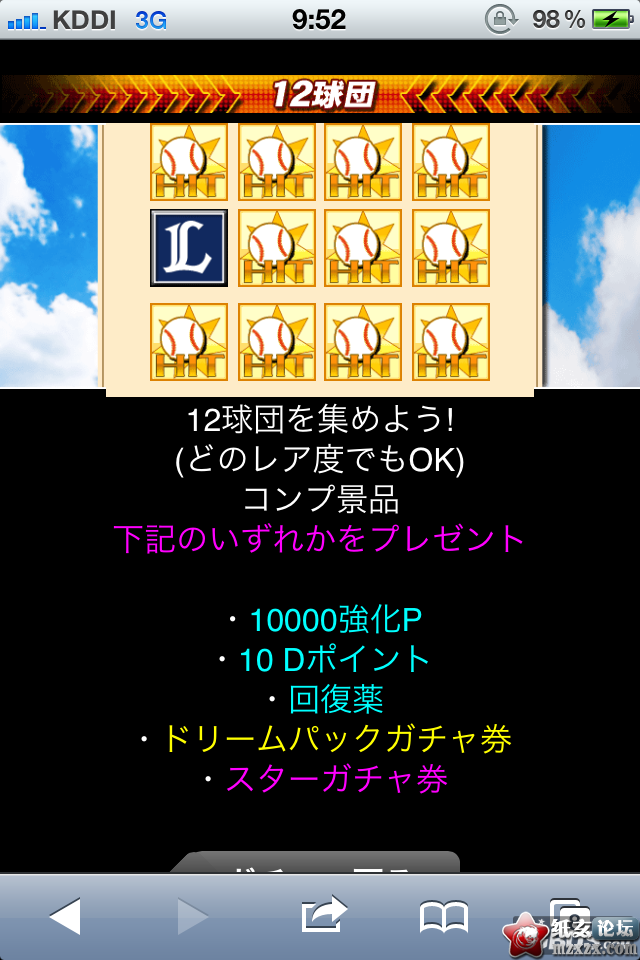Open the bookmarks list

(x=443, y=915)
